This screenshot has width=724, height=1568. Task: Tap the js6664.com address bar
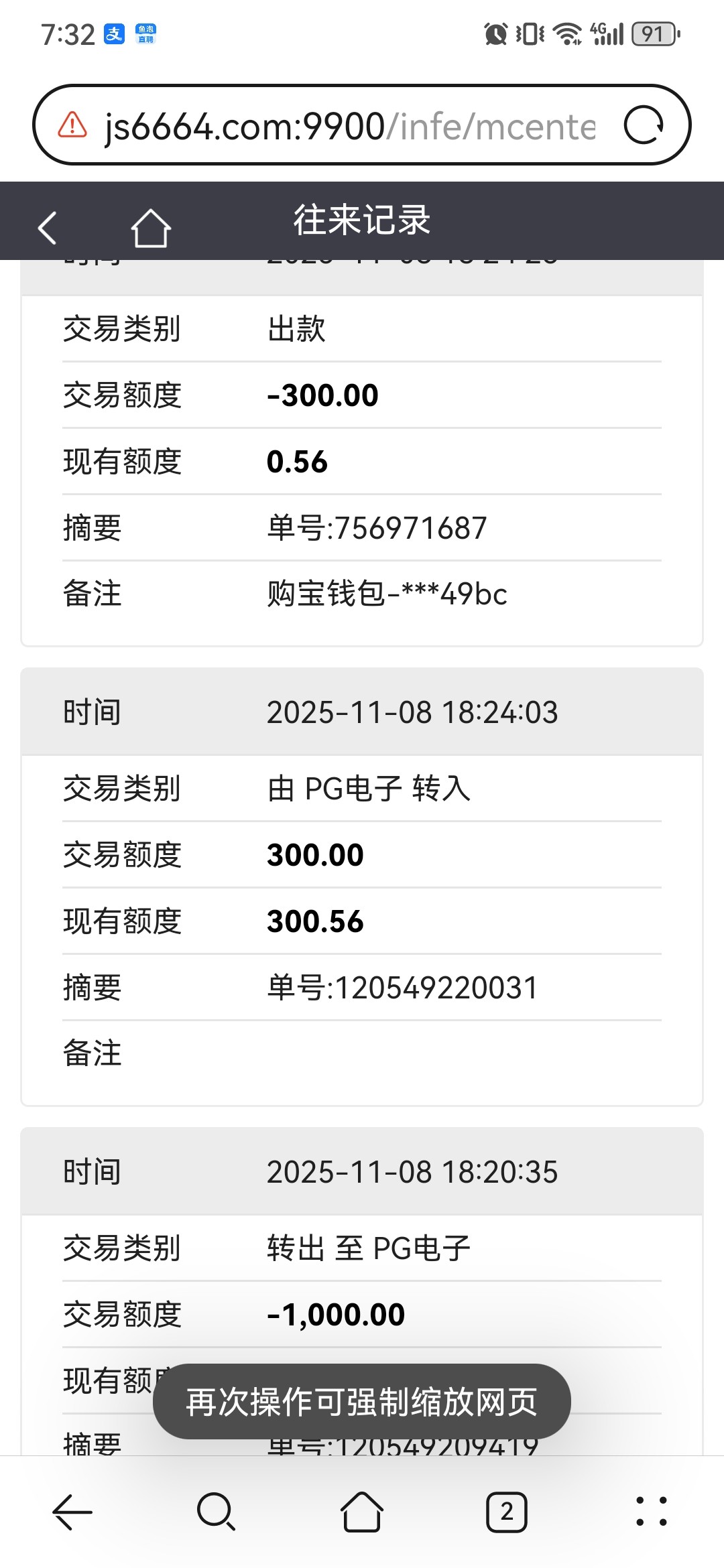click(x=349, y=126)
